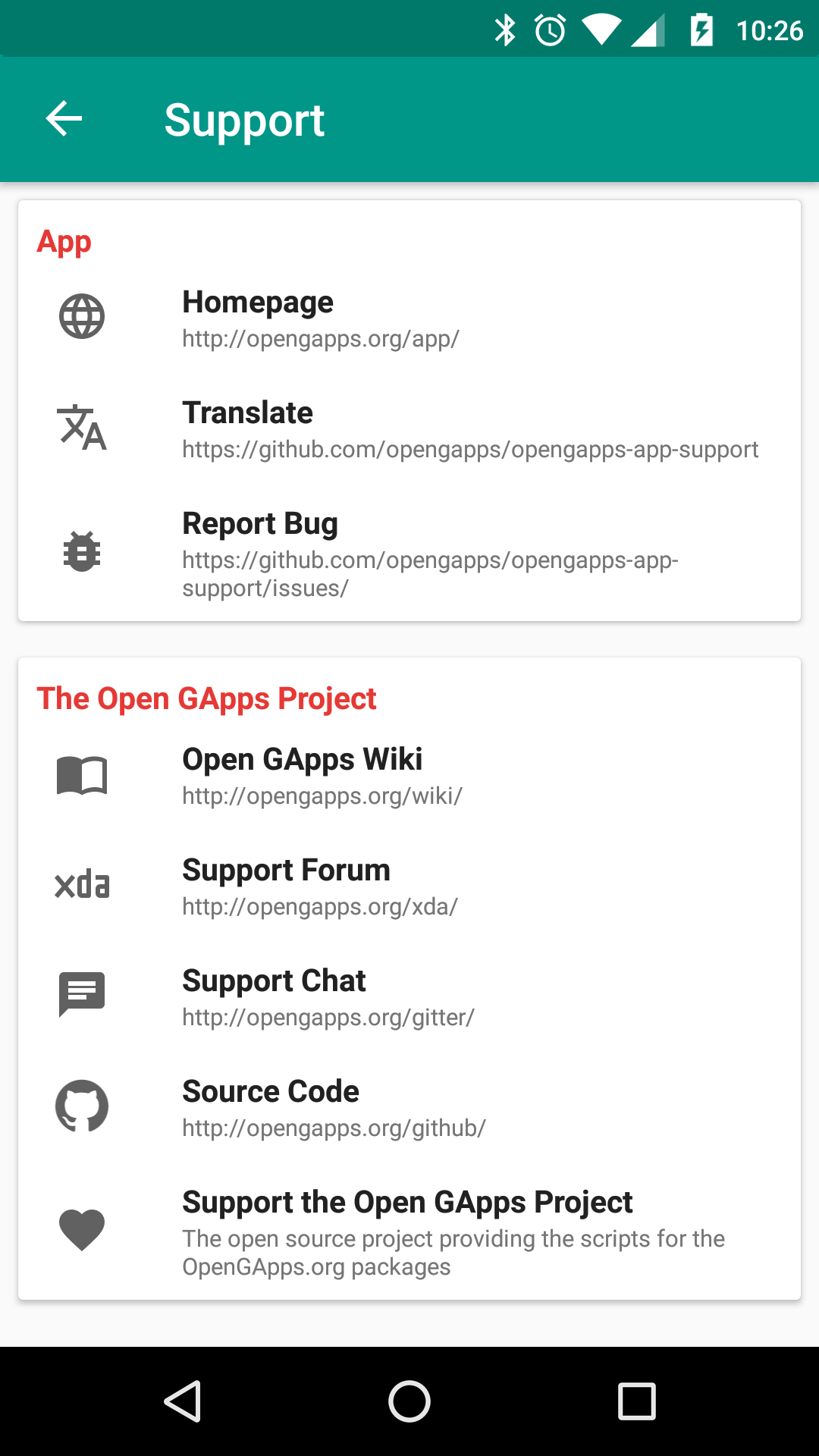Image resolution: width=819 pixels, height=1456 pixels.
Task: Open the Translate row
Action: [x=409, y=429]
